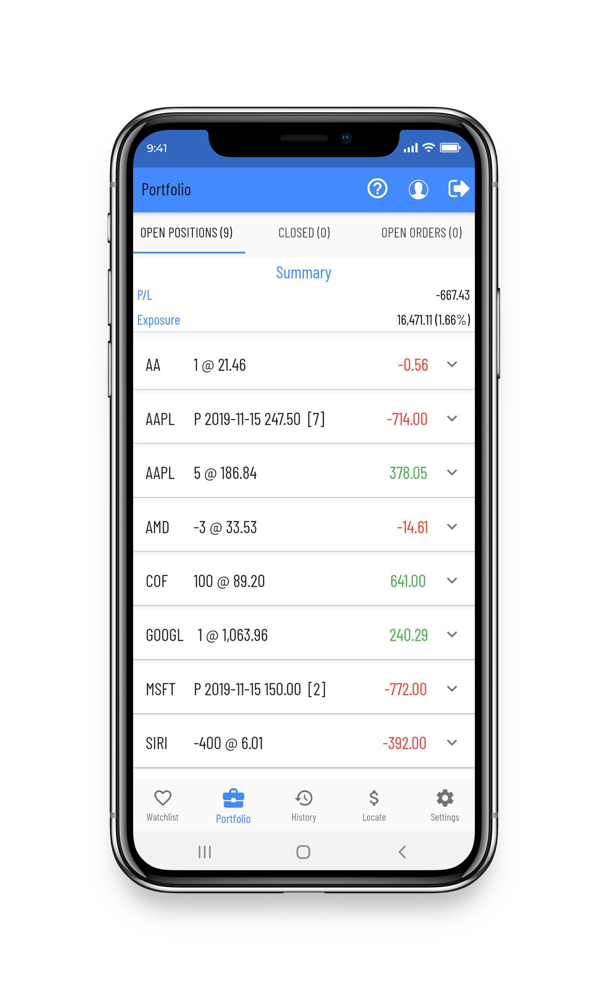Select the Open Positions (9) tab

(187, 233)
